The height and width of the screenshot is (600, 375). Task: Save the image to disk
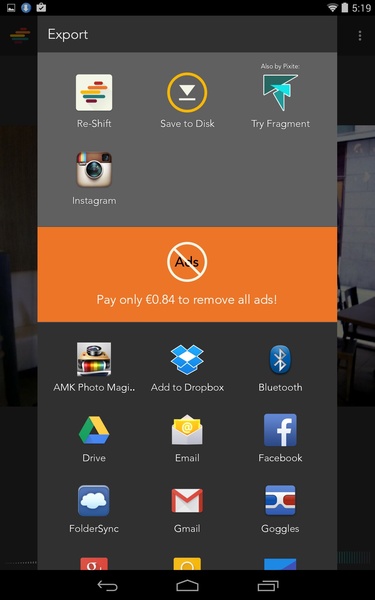[x=187, y=101]
